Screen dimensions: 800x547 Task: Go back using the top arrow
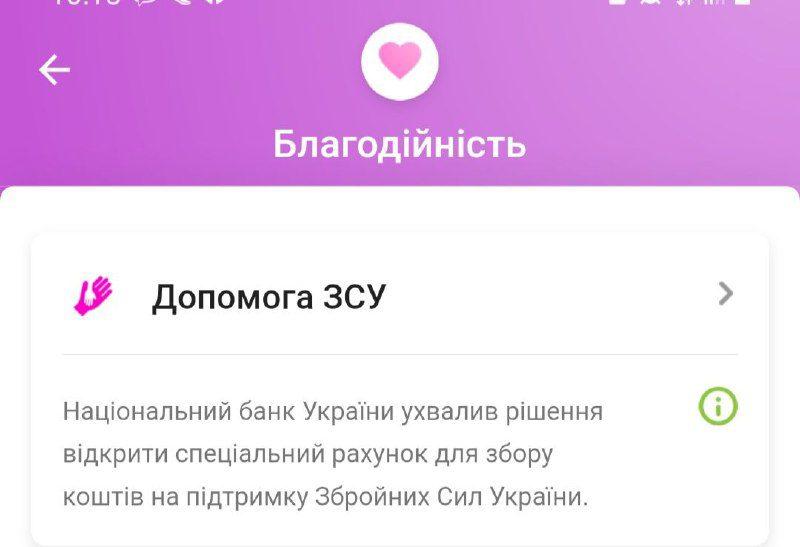tap(54, 69)
